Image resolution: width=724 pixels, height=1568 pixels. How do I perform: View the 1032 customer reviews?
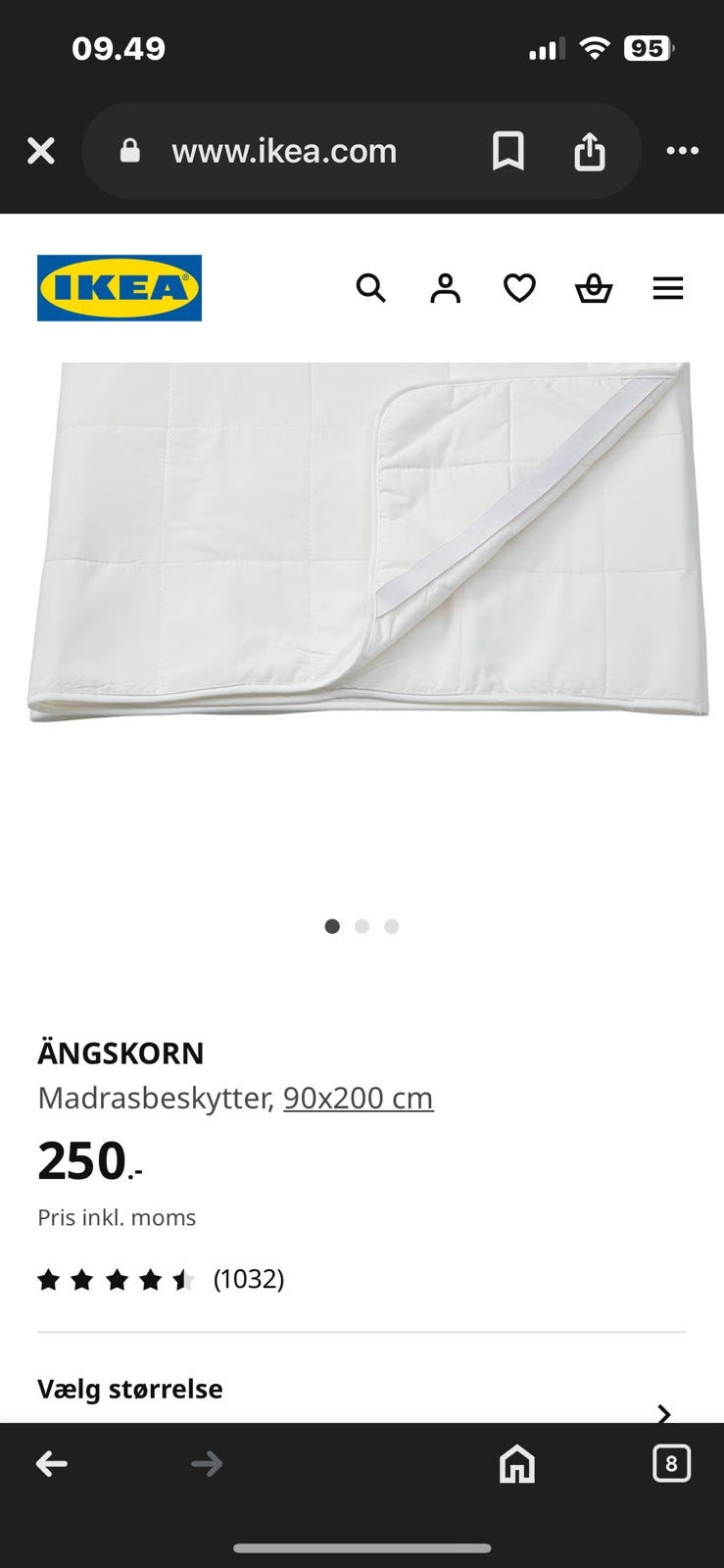(248, 1279)
